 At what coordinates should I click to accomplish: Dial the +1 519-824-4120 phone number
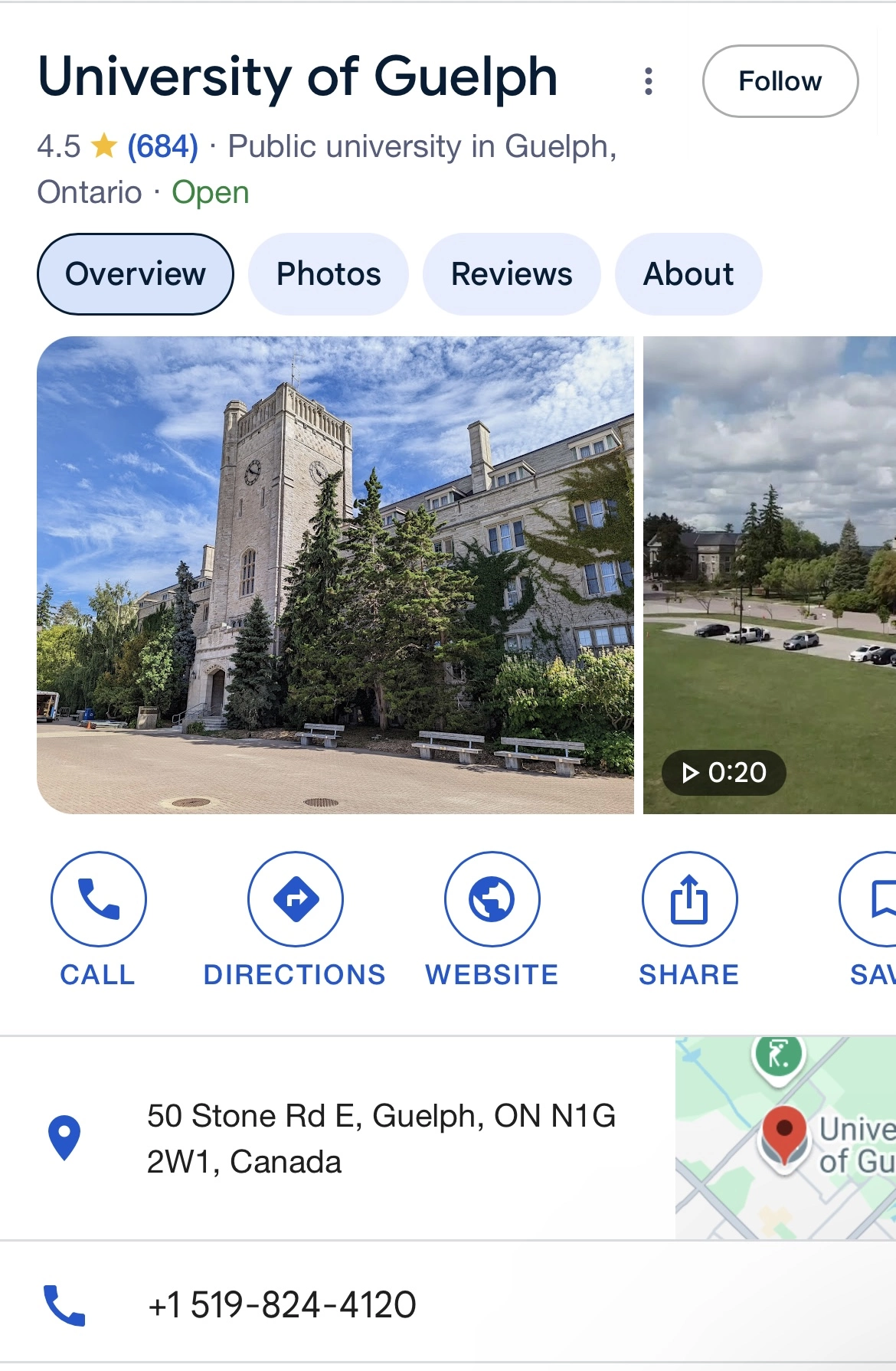coord(282,1305)
